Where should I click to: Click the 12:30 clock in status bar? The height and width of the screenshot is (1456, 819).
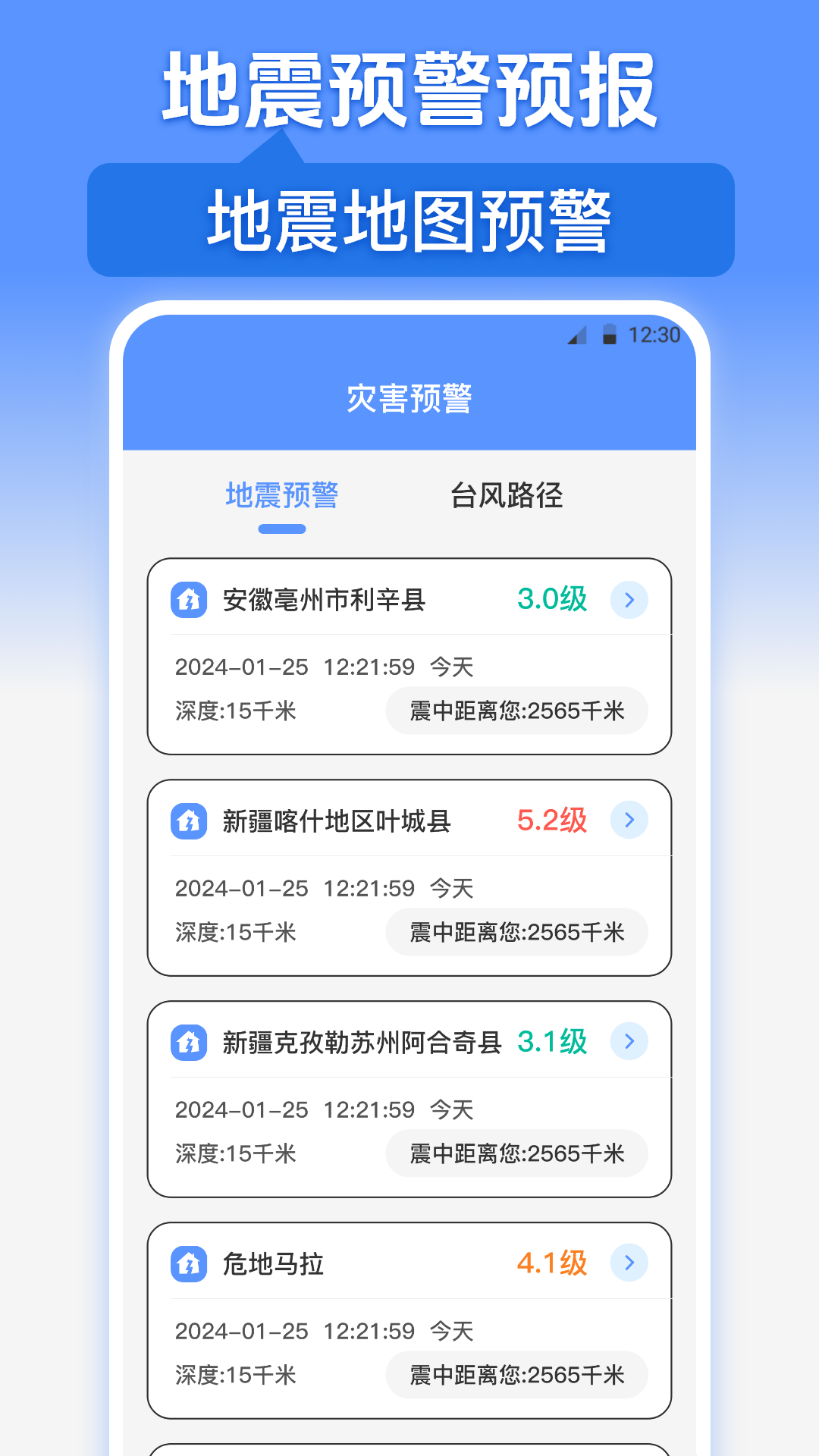654,334
